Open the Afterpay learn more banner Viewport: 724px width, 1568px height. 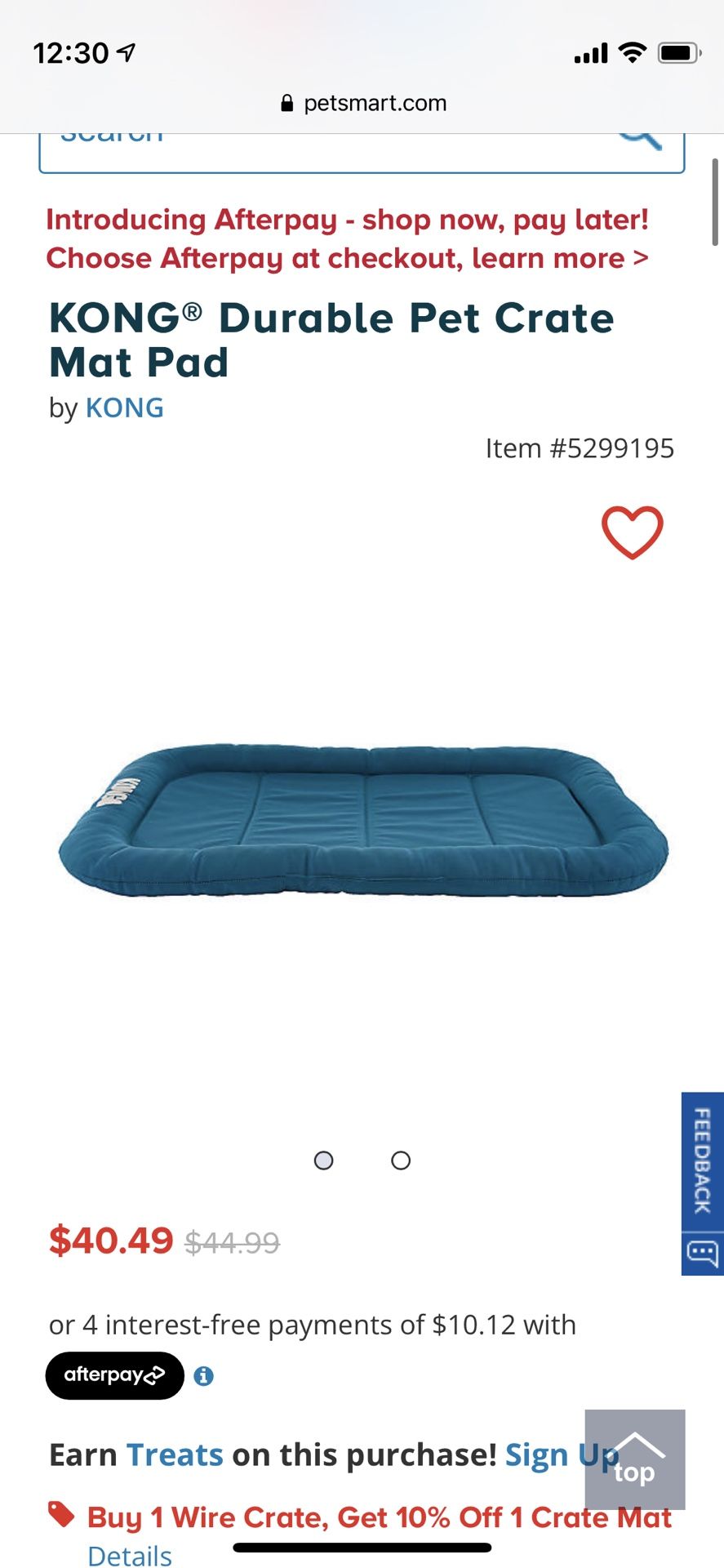pyautogui.click(x=347, y=238)
